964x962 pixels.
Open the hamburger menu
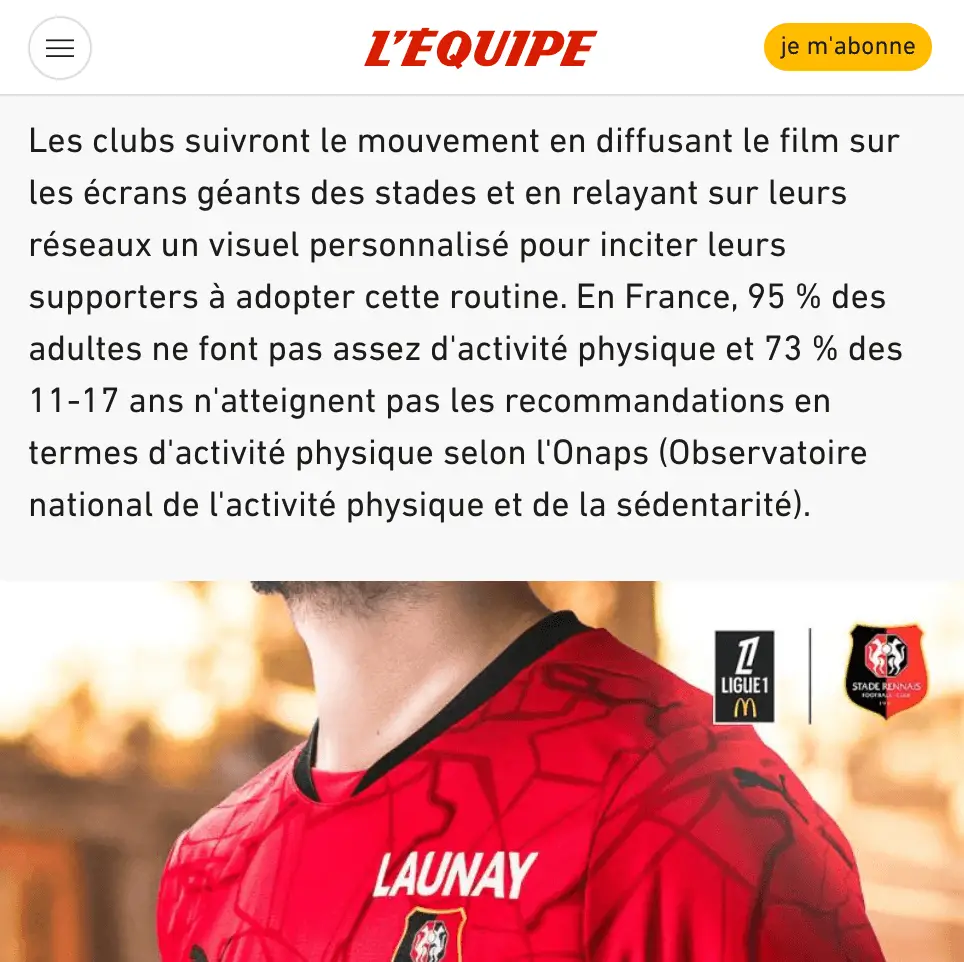click(x=60, y=48)
